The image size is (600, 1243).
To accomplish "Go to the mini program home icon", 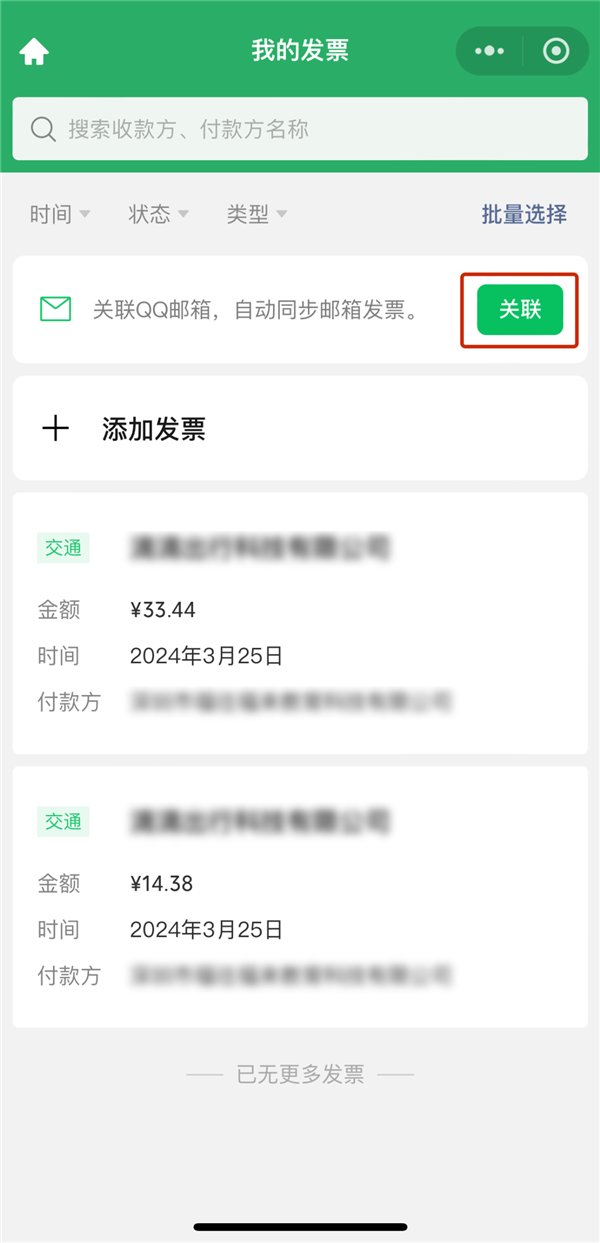I will [x=34, y=52].
